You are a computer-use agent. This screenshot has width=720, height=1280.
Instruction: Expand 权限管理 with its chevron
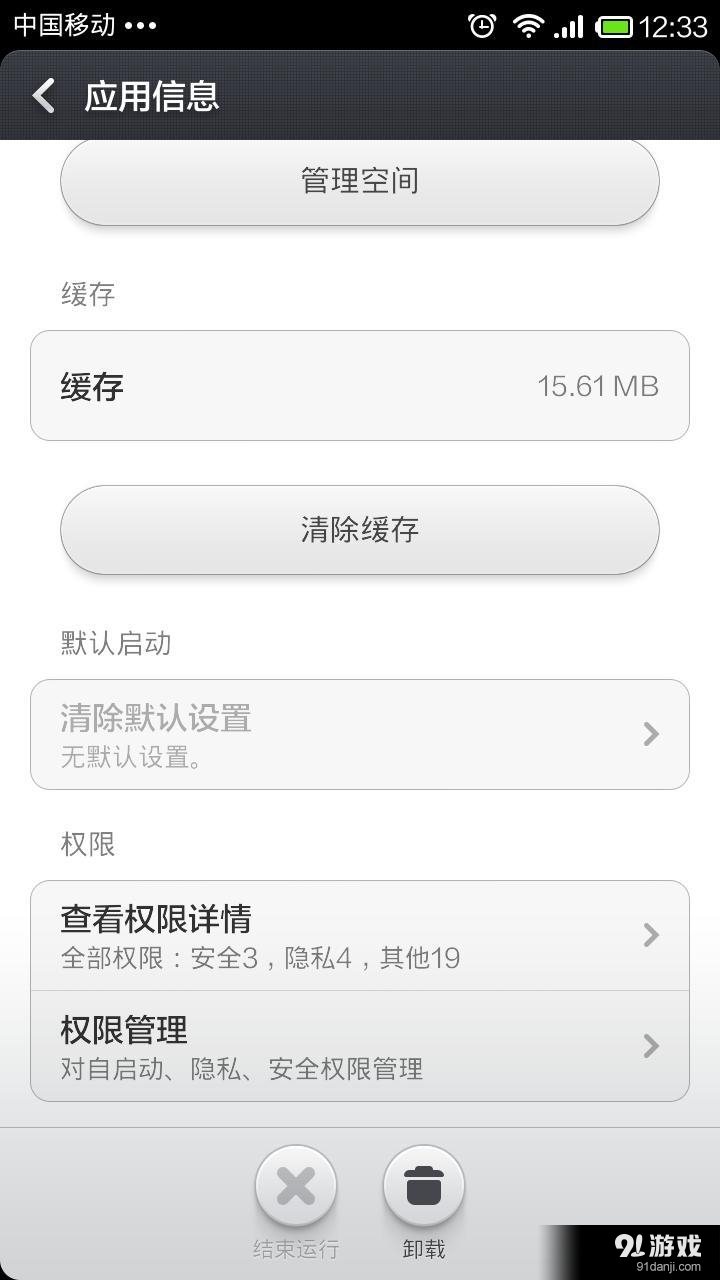coord(651,1046)
